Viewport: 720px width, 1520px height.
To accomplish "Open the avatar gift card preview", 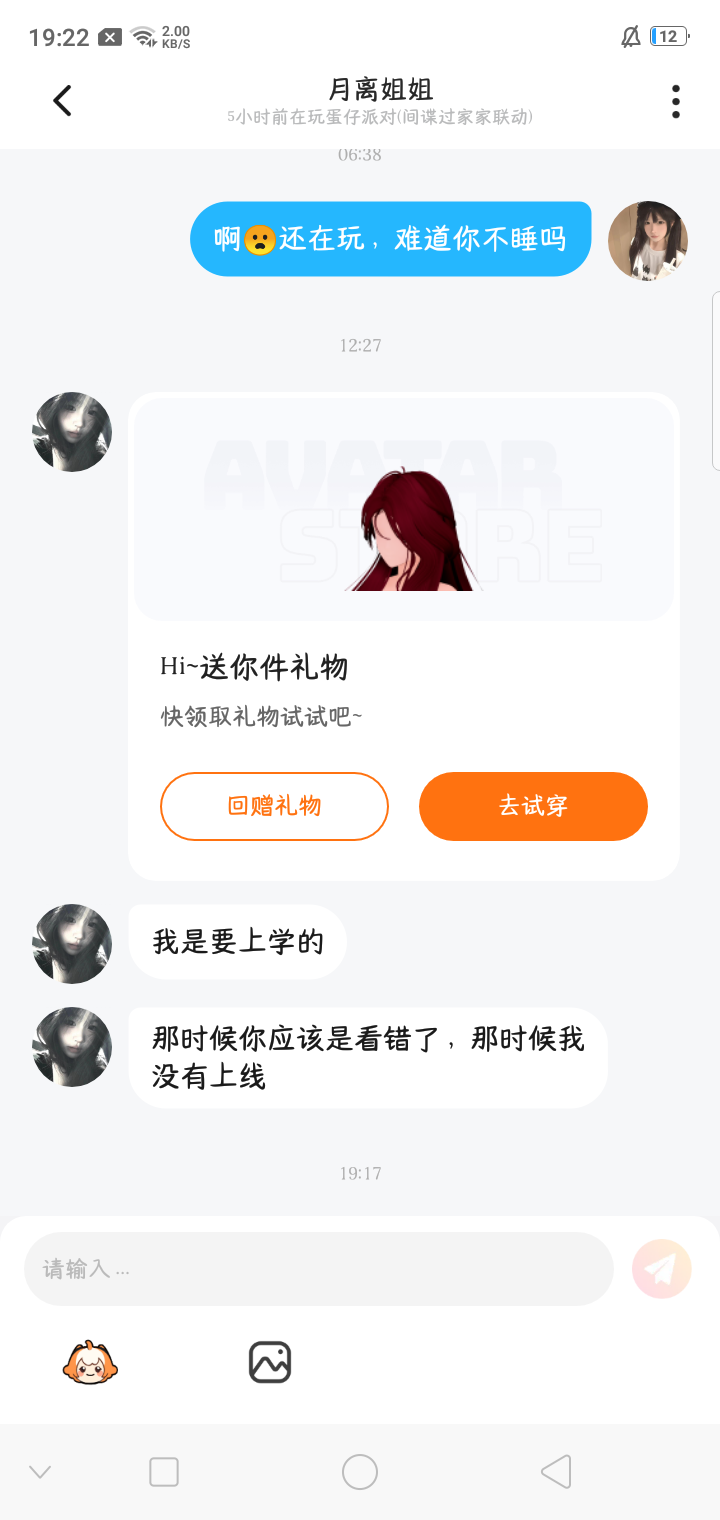I will click(x=404, y=510).
